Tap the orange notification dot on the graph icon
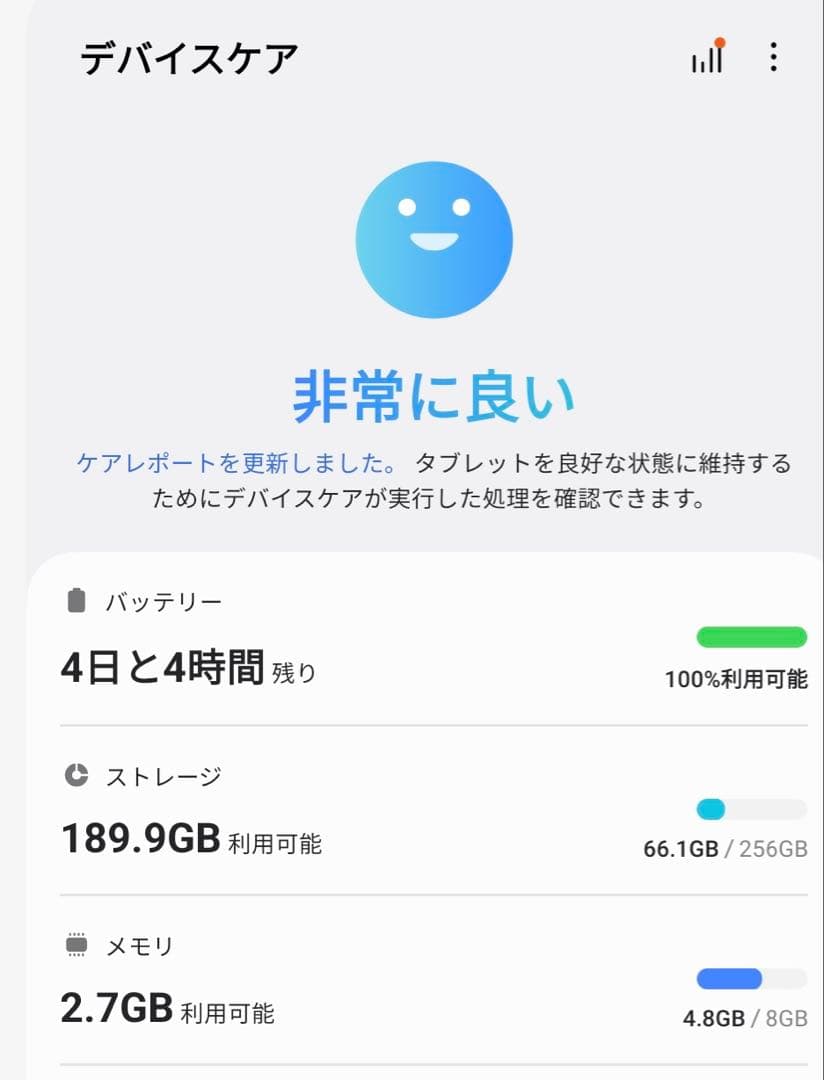This screenshot has width=824, height=1080. click(x=718, y=43)
